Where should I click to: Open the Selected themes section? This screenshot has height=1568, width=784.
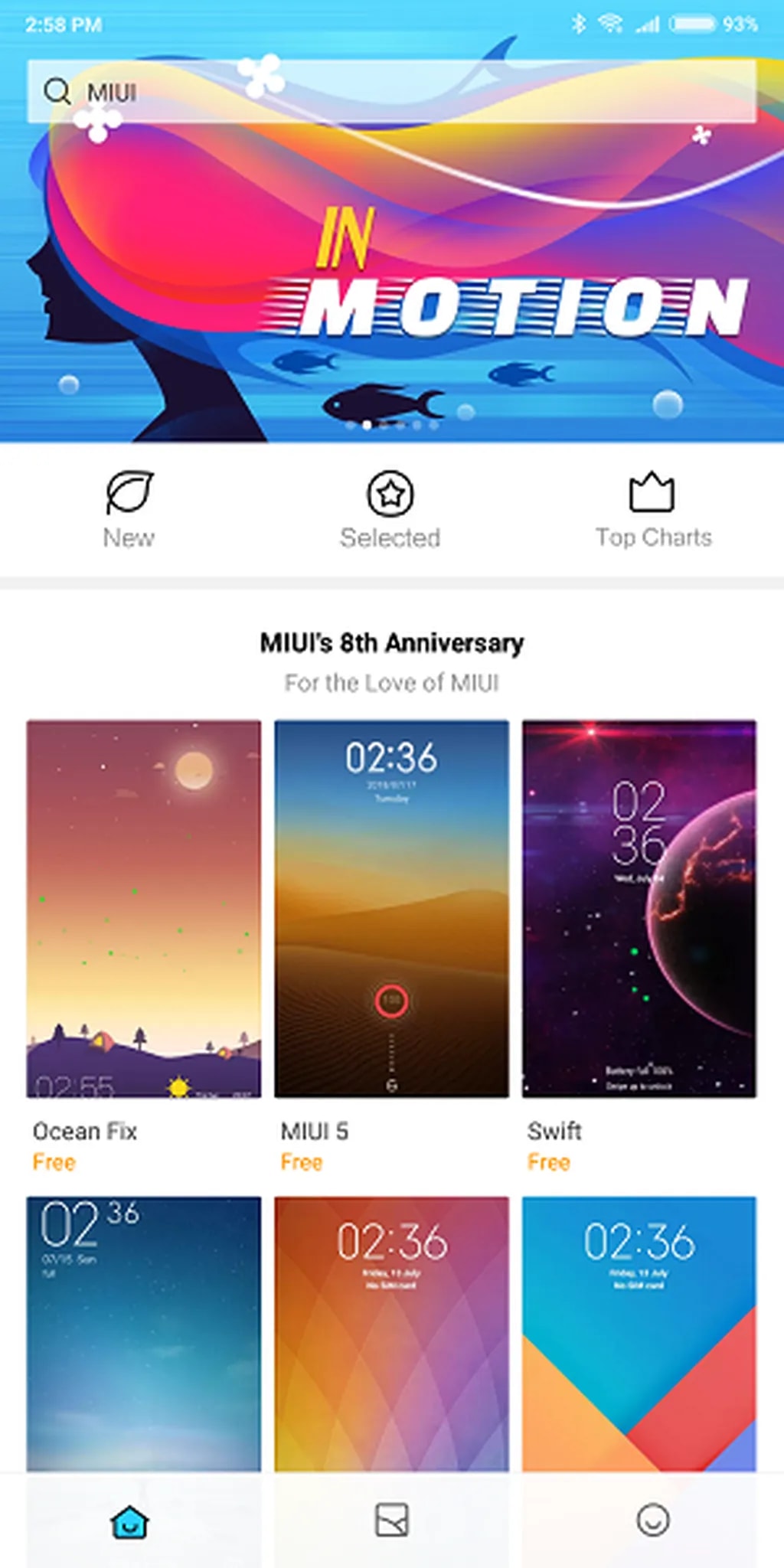390,509
